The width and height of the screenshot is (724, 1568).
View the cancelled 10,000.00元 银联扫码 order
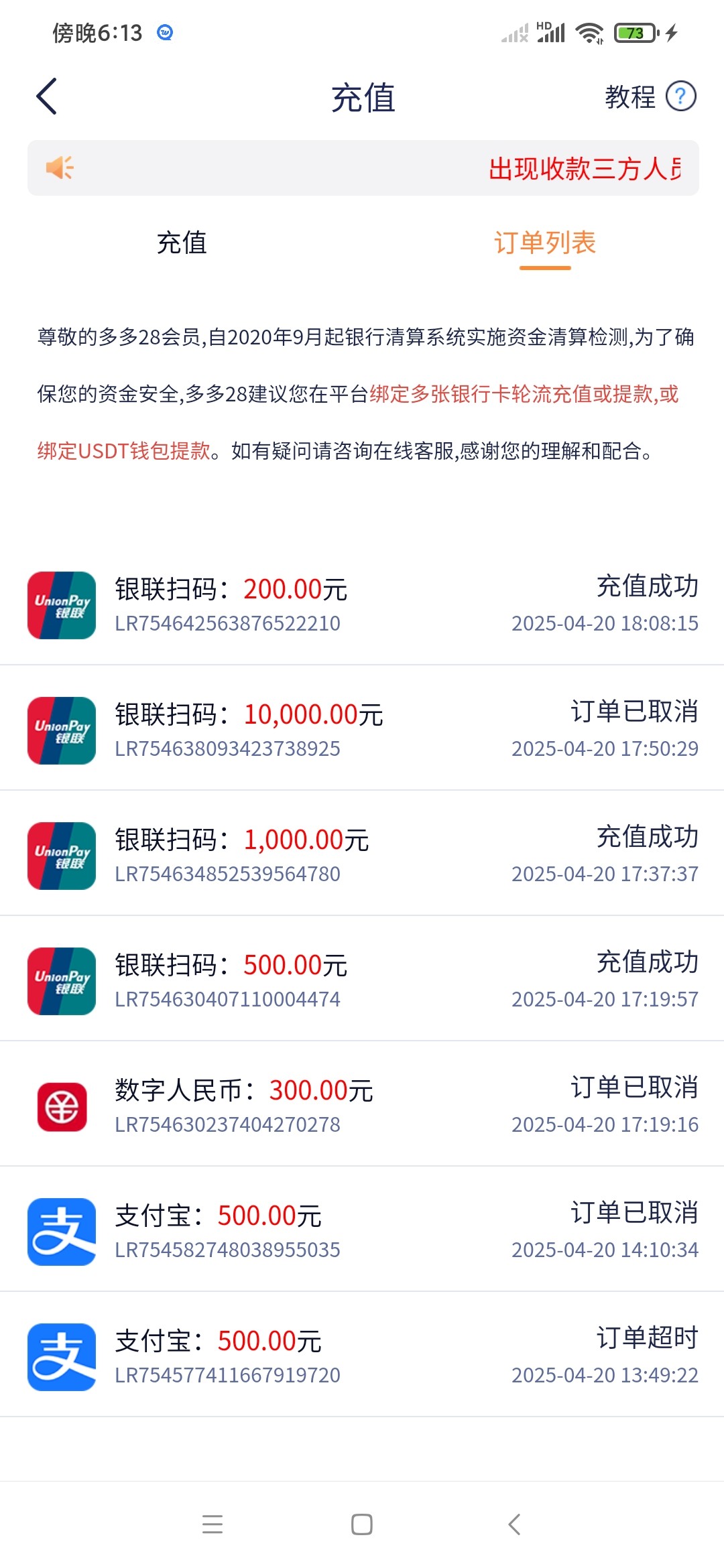(362, 730)
